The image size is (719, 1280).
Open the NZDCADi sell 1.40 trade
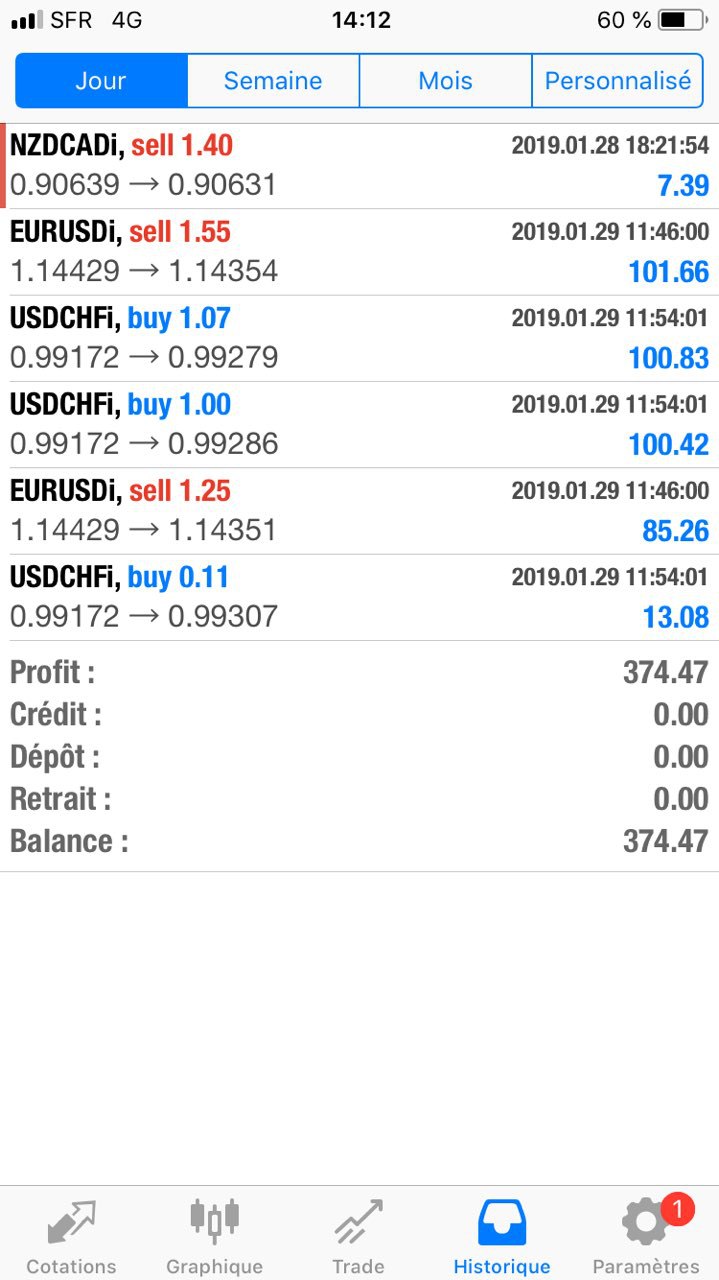(359, 166)
